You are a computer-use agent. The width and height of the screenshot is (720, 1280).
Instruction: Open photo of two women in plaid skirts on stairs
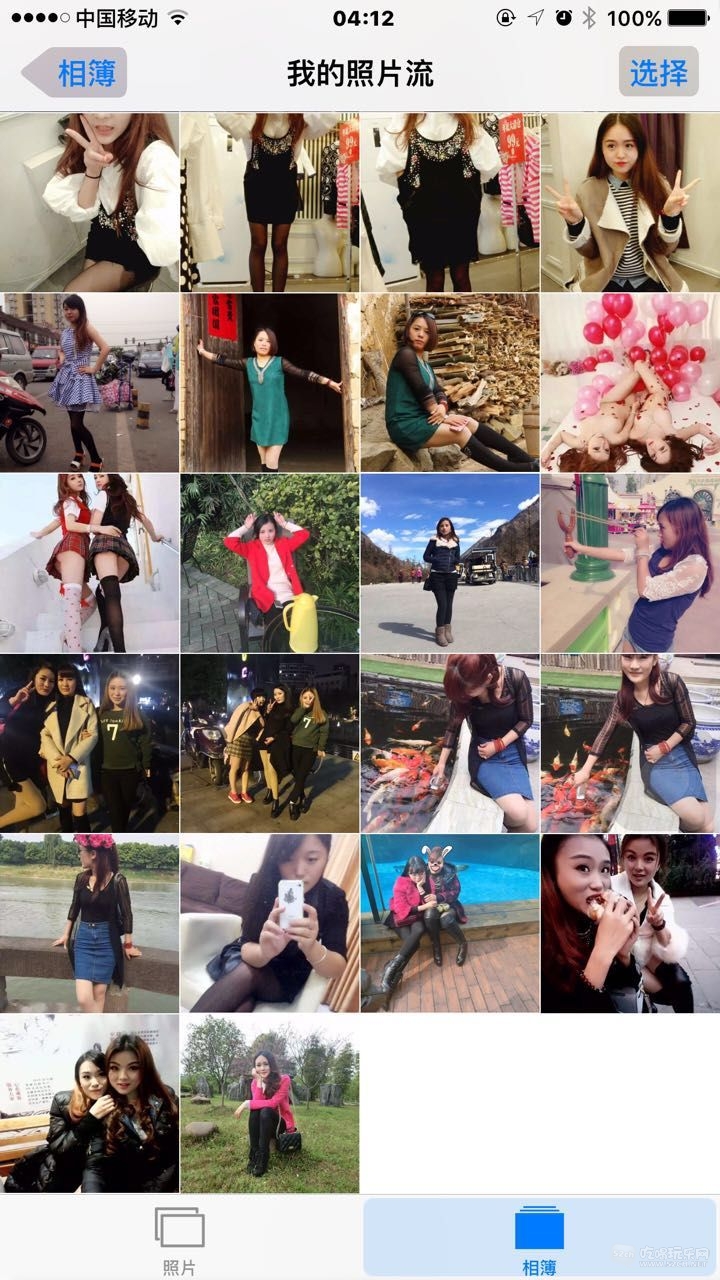90,562
